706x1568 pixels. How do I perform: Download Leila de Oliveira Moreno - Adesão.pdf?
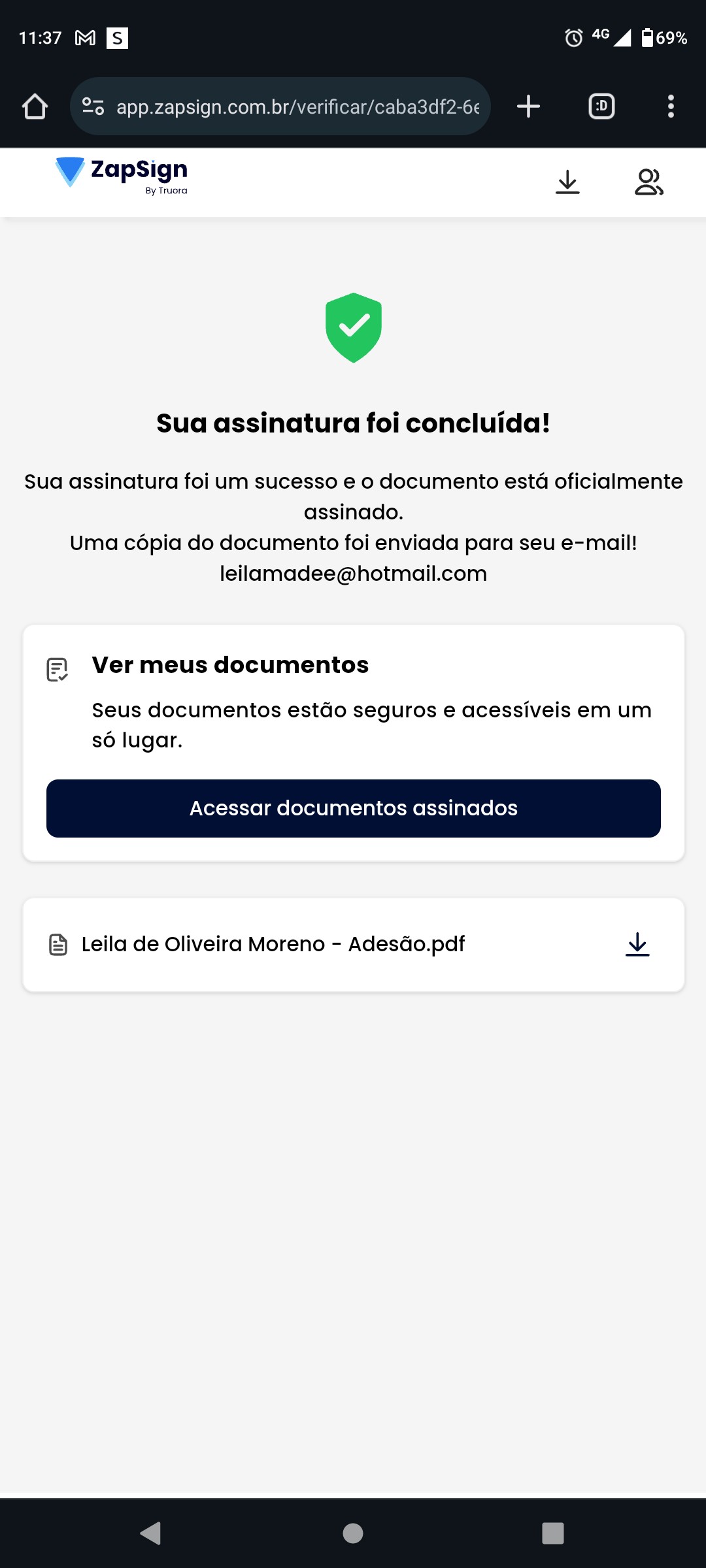click(637, 945)
